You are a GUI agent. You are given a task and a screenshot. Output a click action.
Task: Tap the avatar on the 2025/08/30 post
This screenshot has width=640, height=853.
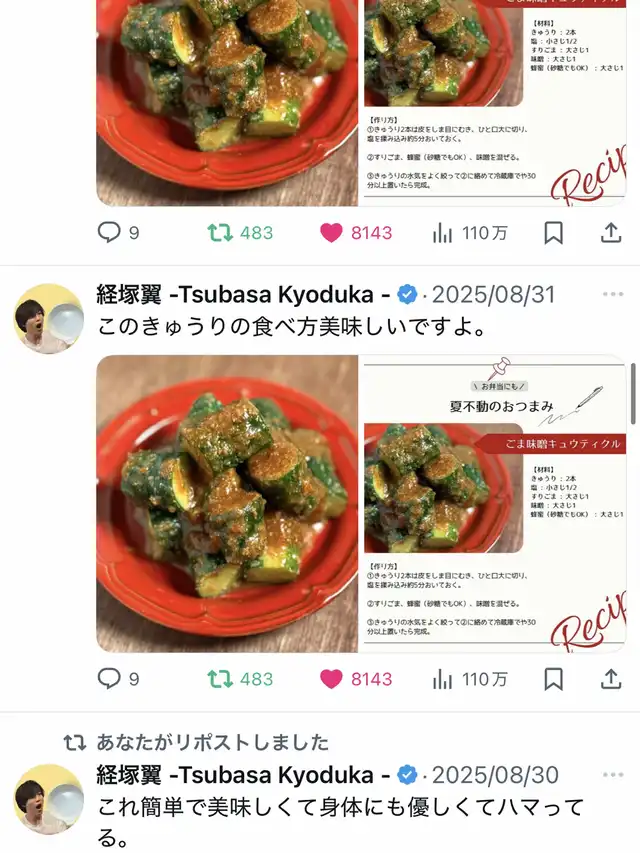click(48, 799)
